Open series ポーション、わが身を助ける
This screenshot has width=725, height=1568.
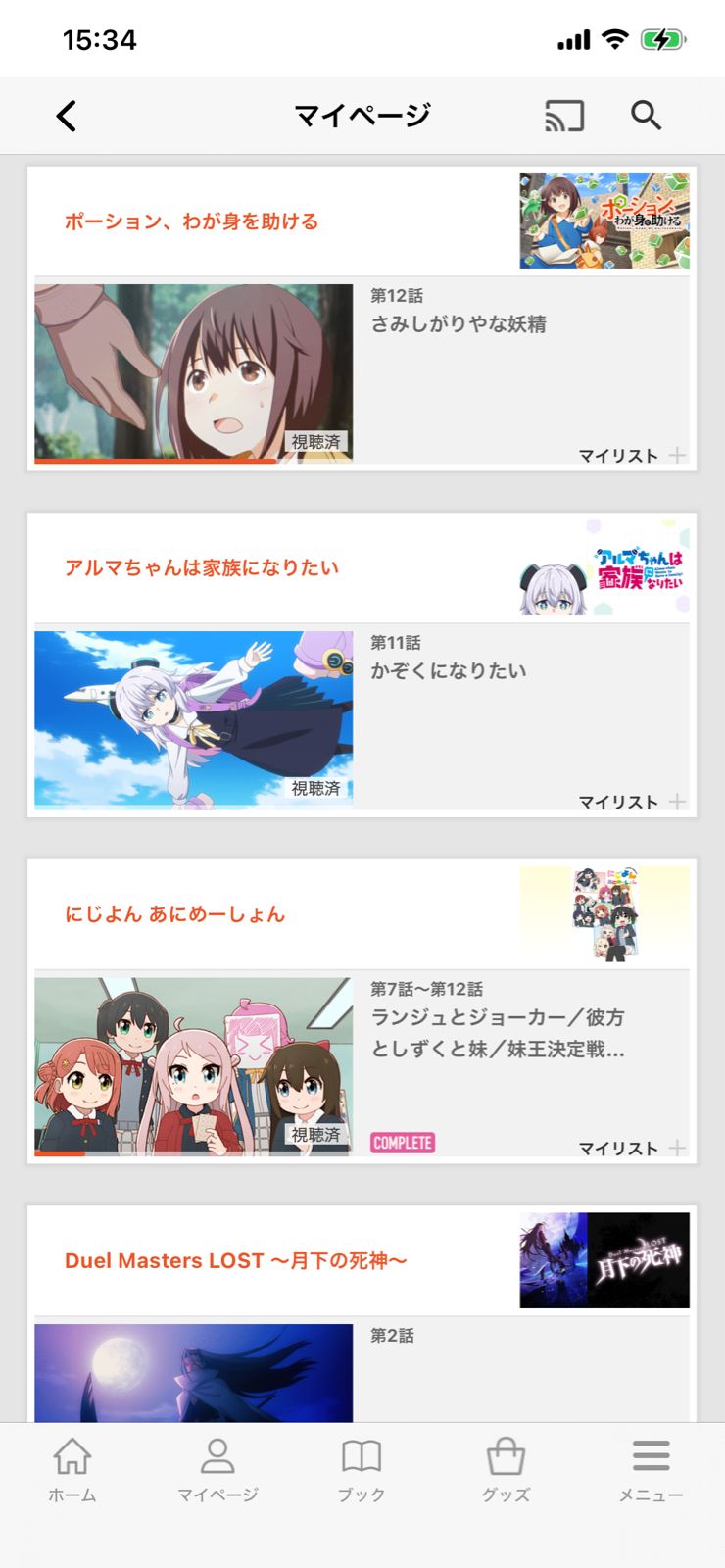[192, 221]
